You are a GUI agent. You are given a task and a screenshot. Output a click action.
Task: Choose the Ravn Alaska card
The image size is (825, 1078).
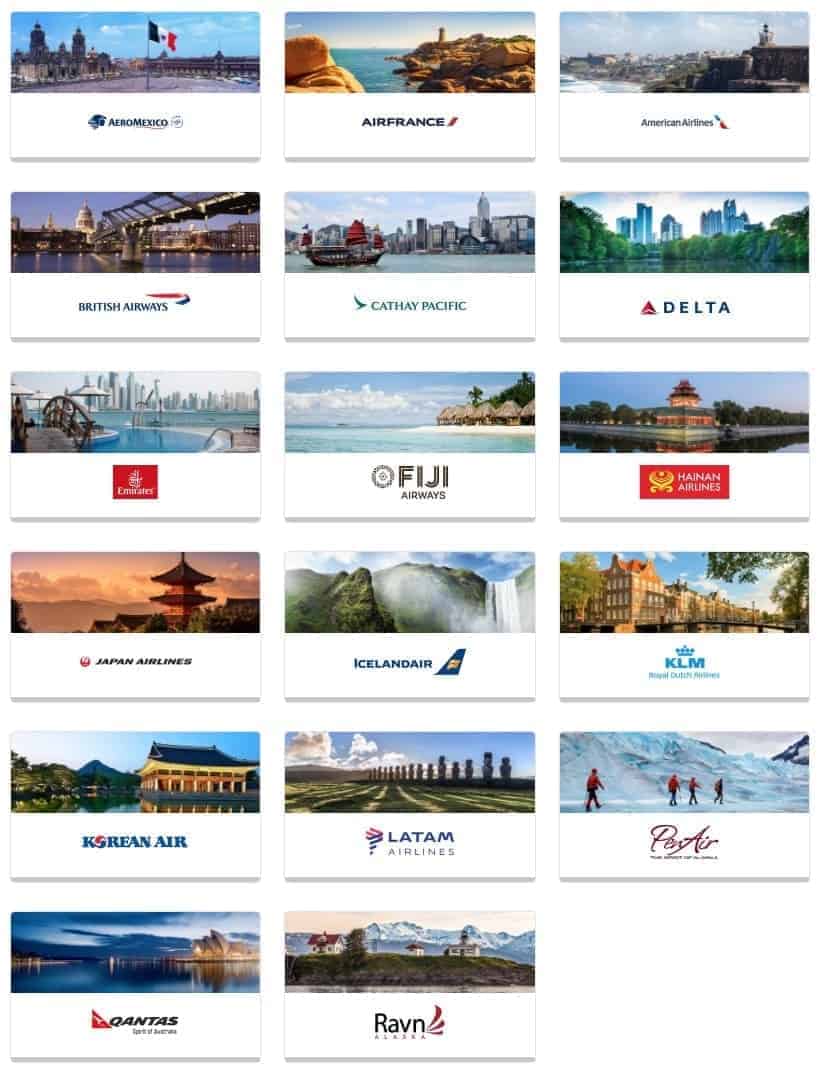(409, 1022)
